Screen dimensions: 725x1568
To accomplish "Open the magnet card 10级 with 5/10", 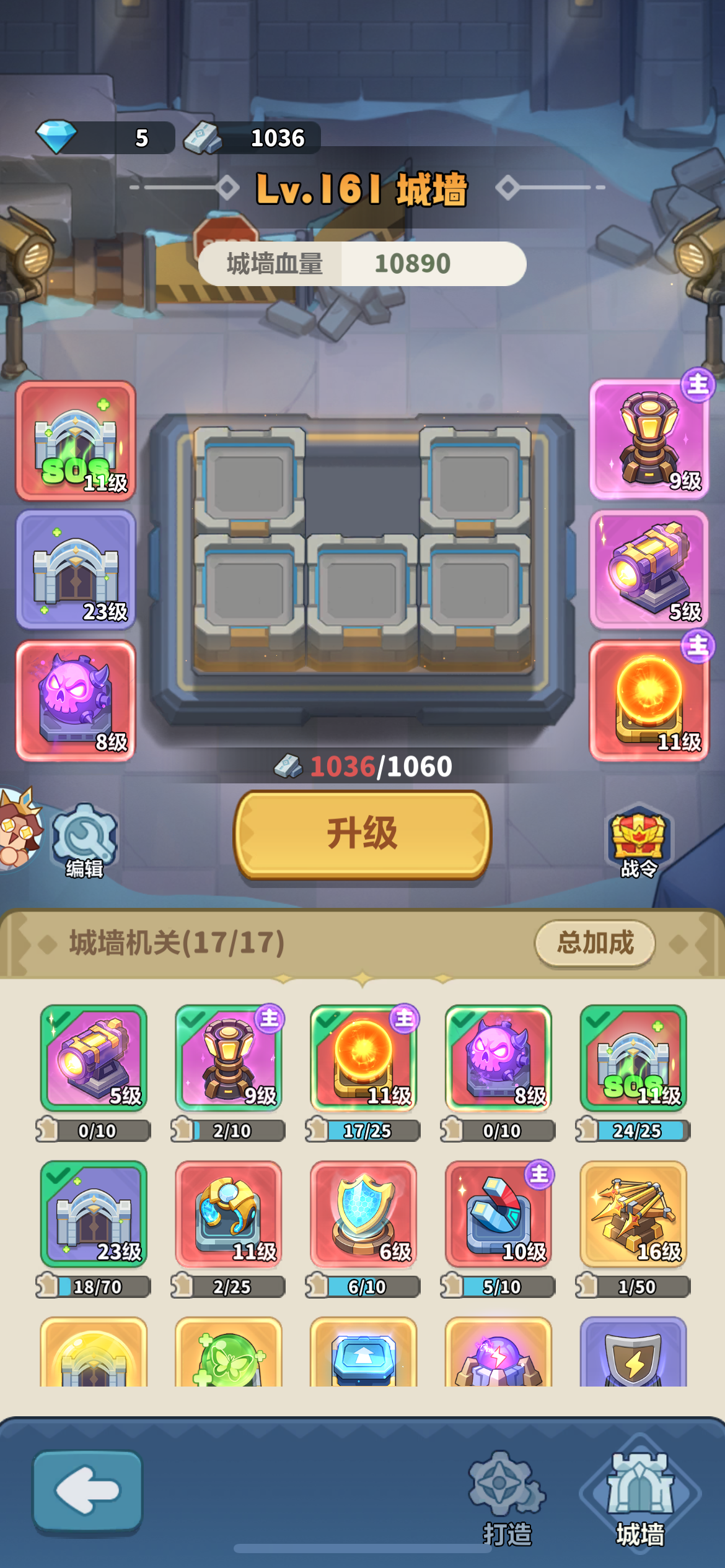I will (498, 1214).
